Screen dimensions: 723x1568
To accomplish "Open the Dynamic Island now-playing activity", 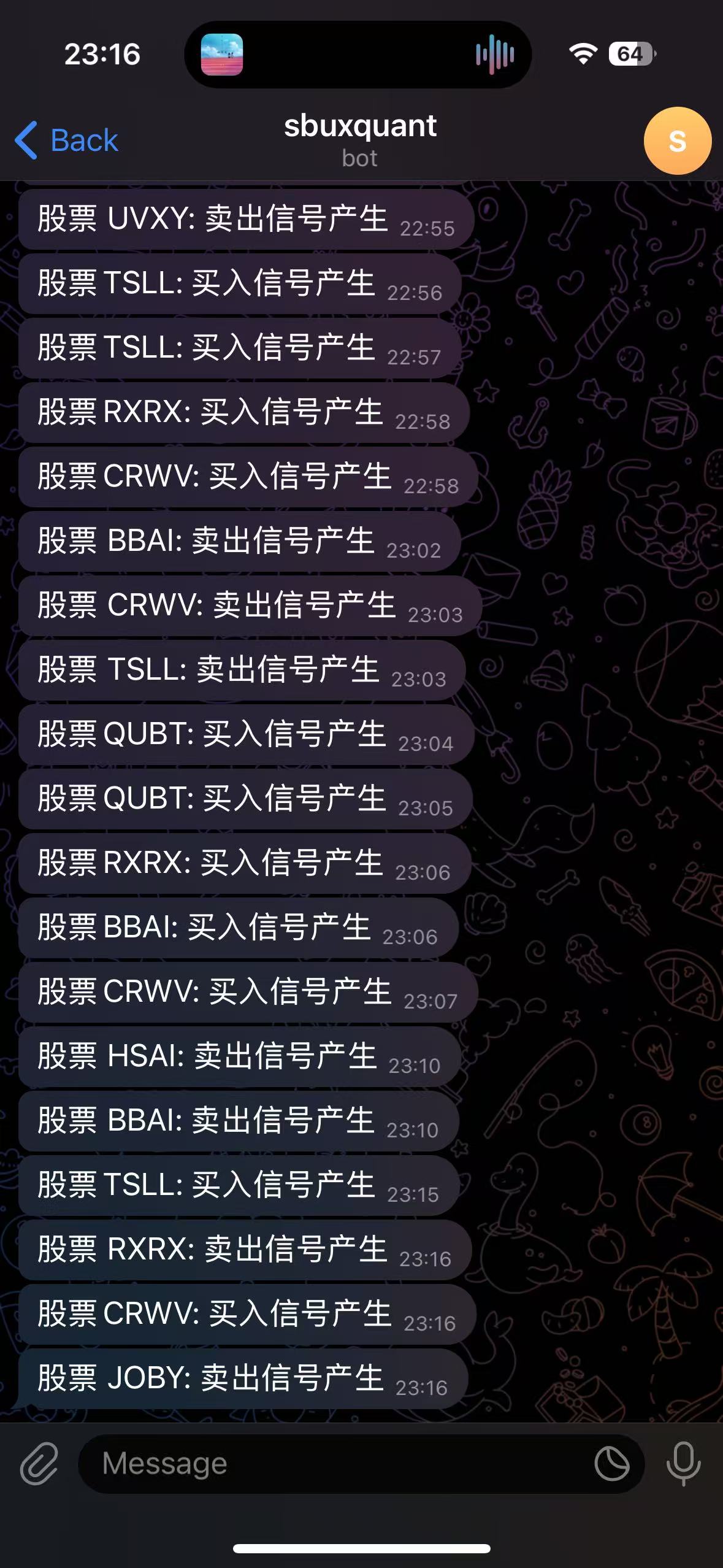I will click(358, 55).
